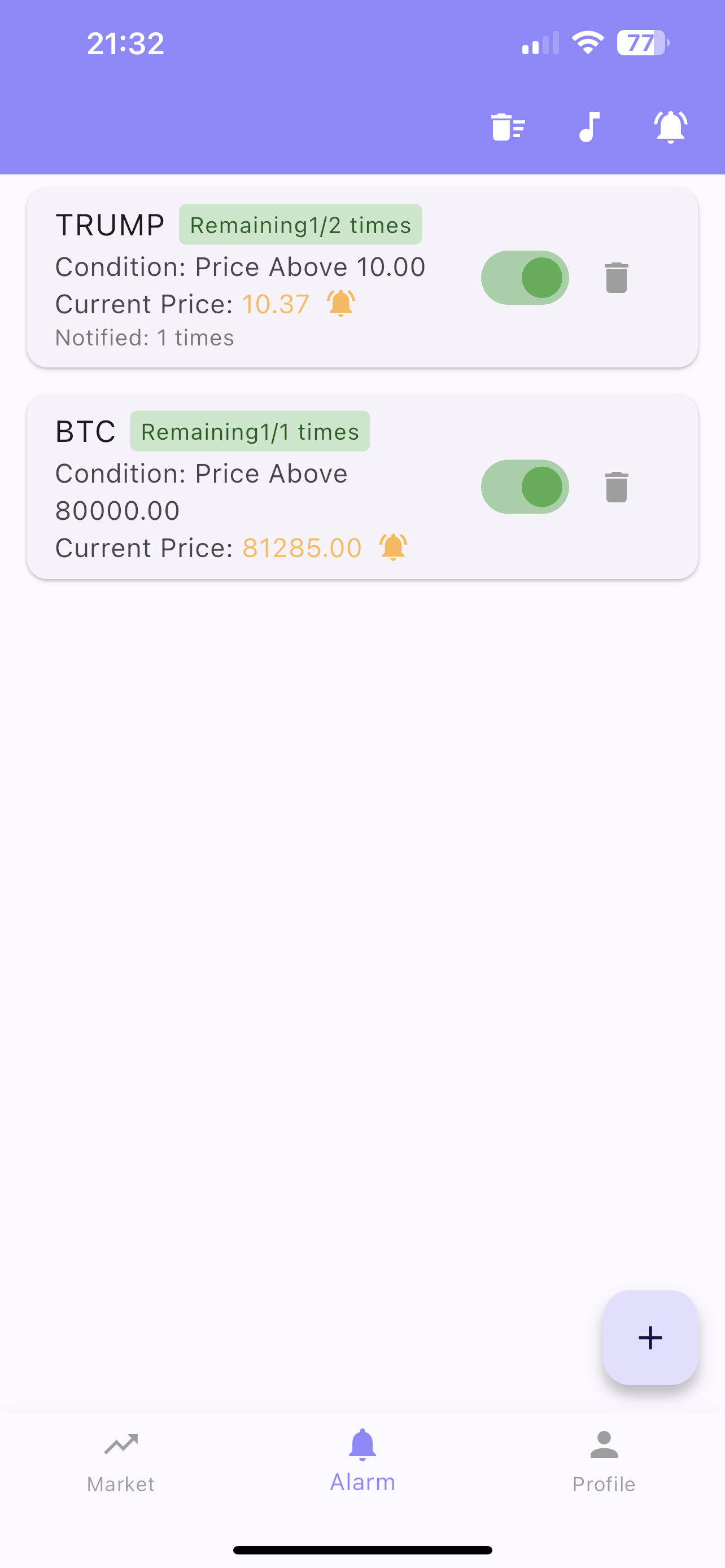The width and height of the screenshot is (725, 1568).
Task: Disable the BTC price alarm toggle
Action: [x=525, y=486]
